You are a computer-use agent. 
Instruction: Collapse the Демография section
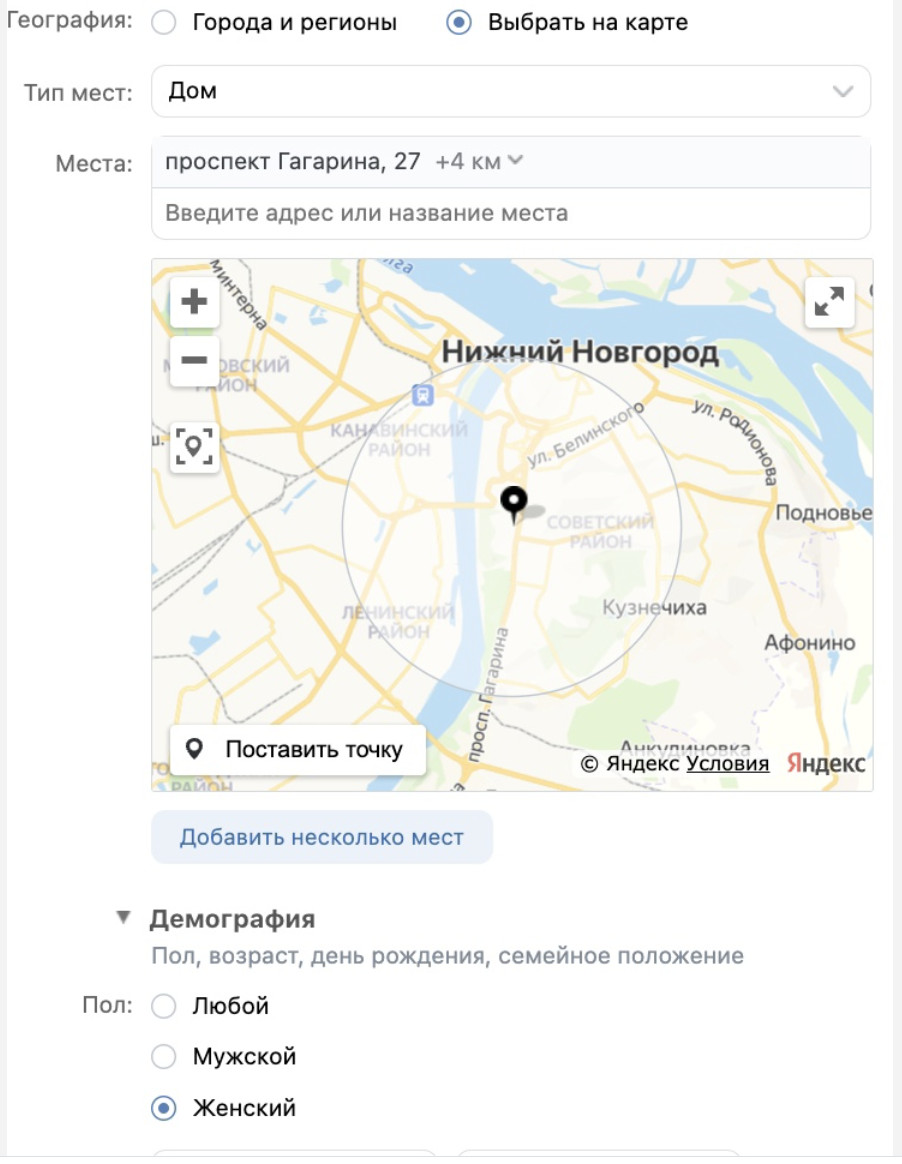(x=124, y=918)
